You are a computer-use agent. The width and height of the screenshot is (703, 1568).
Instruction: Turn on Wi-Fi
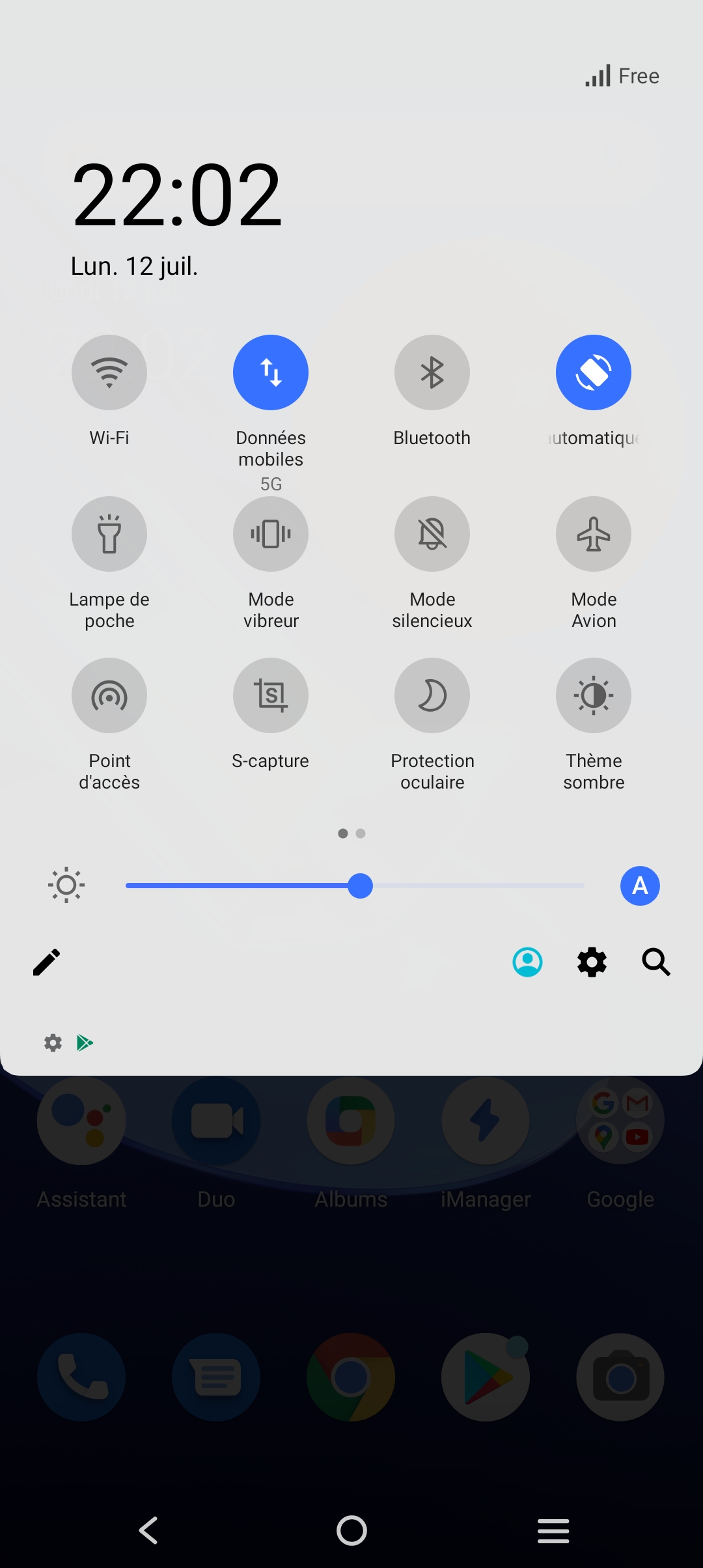pos(109,372)
